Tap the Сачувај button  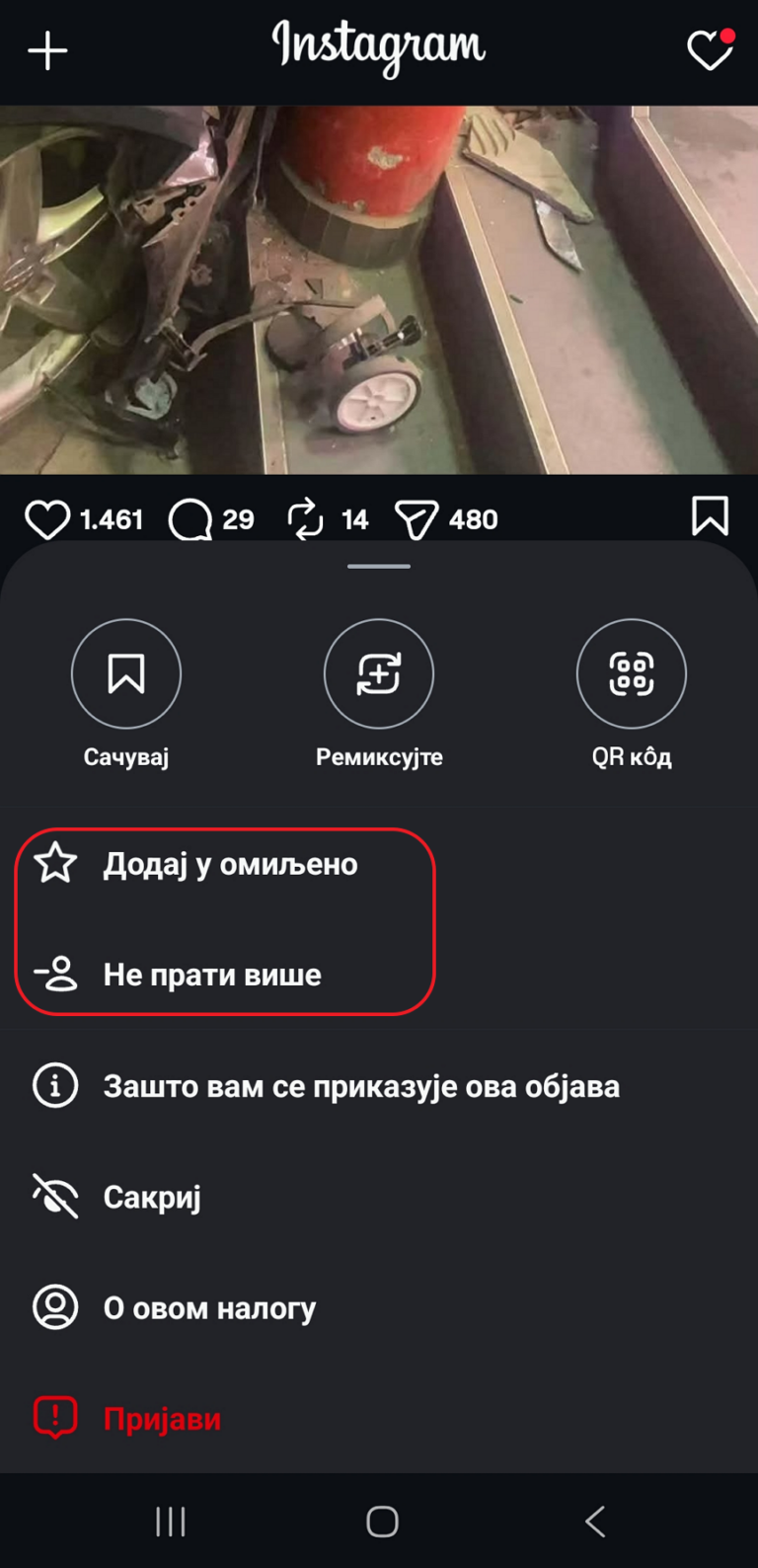pyautogui.click(x=126, y=674)
